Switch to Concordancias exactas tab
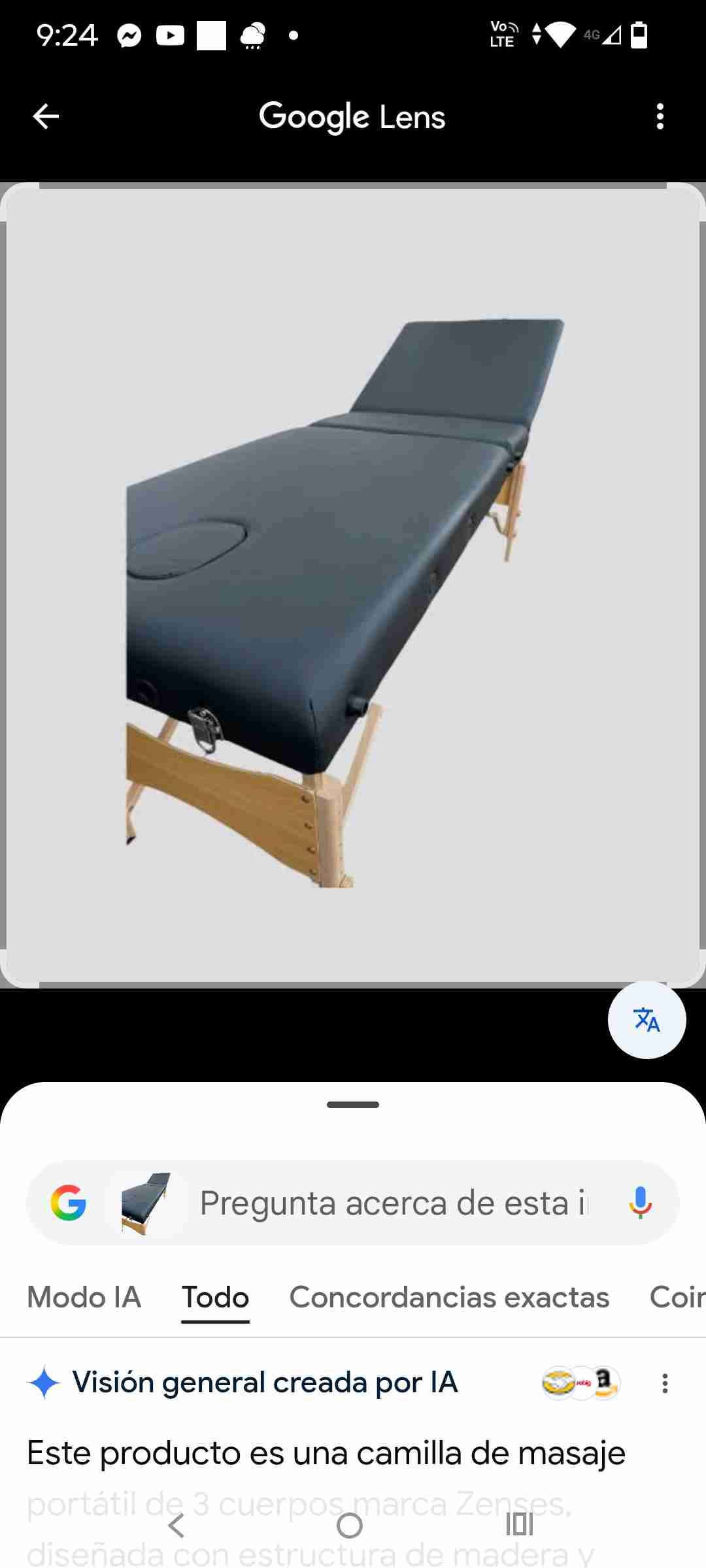Viewport: 706px width, 1568px height. [449, 1297]
